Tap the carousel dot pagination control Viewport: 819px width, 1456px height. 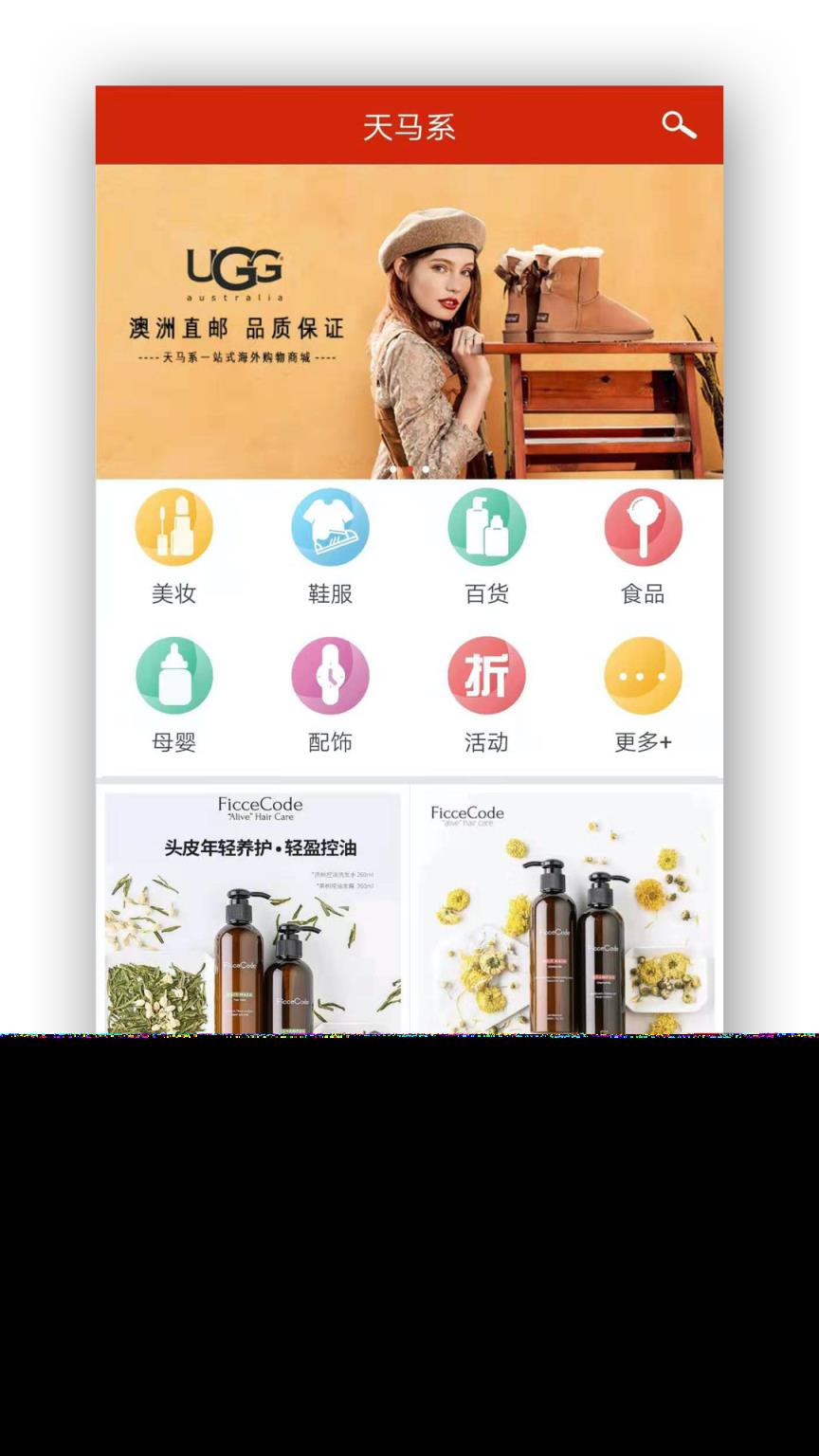click(409, 468)
